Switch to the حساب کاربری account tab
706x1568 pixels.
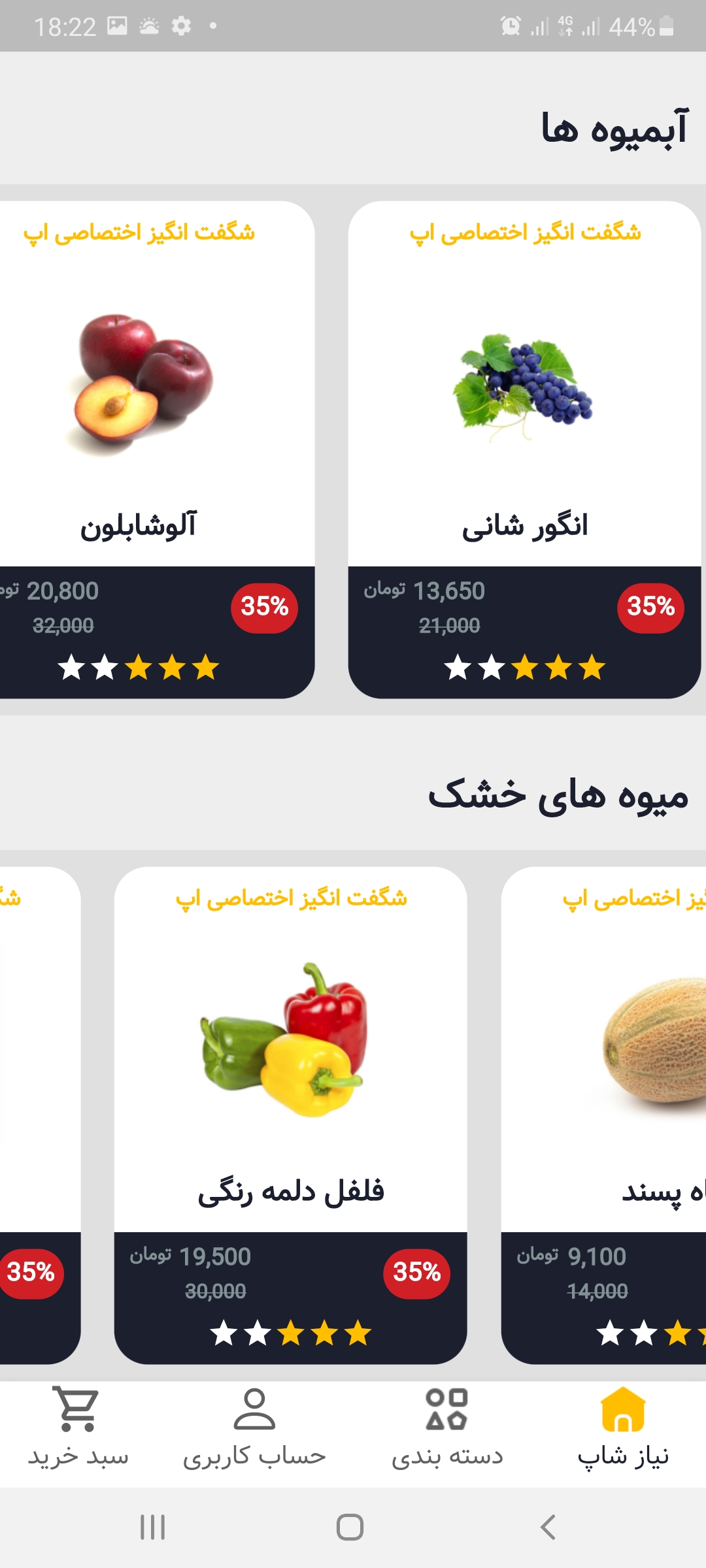tap(254, 1428)
